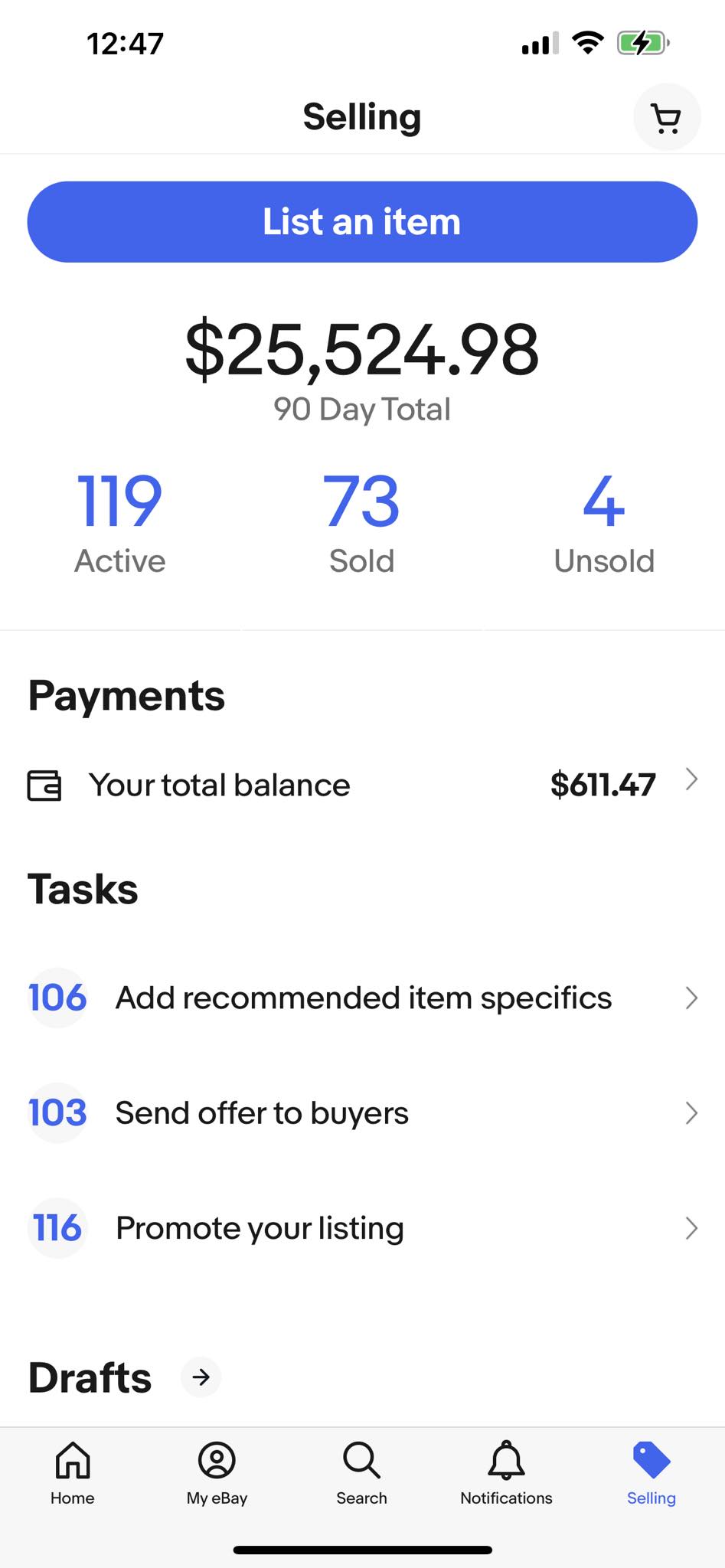Open Promote your listing task
This screenshot has height=1568, width=725.
click(x=362, y=1228)
